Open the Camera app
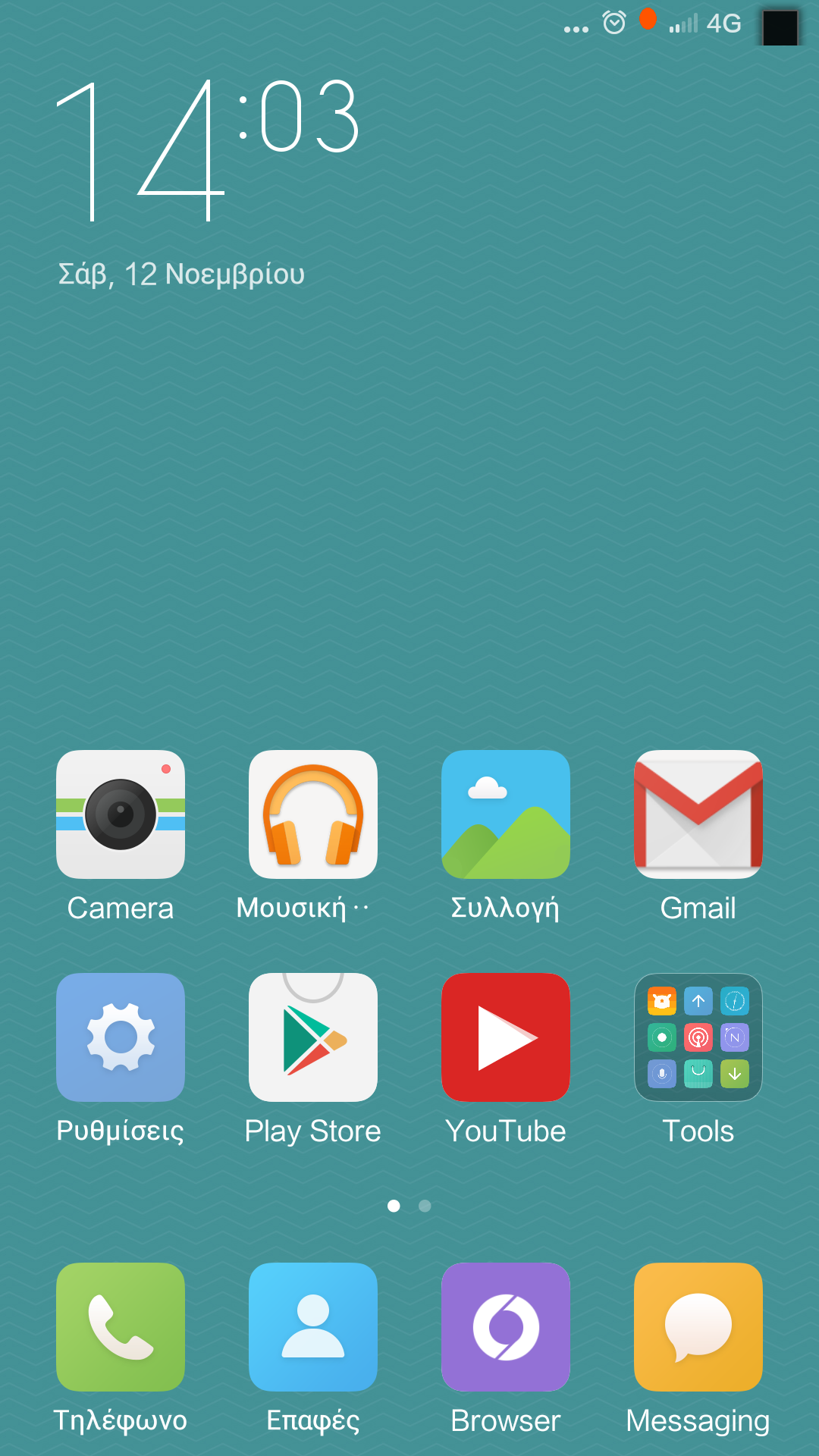Viewport: 819px width, 1456px height. 121,814
